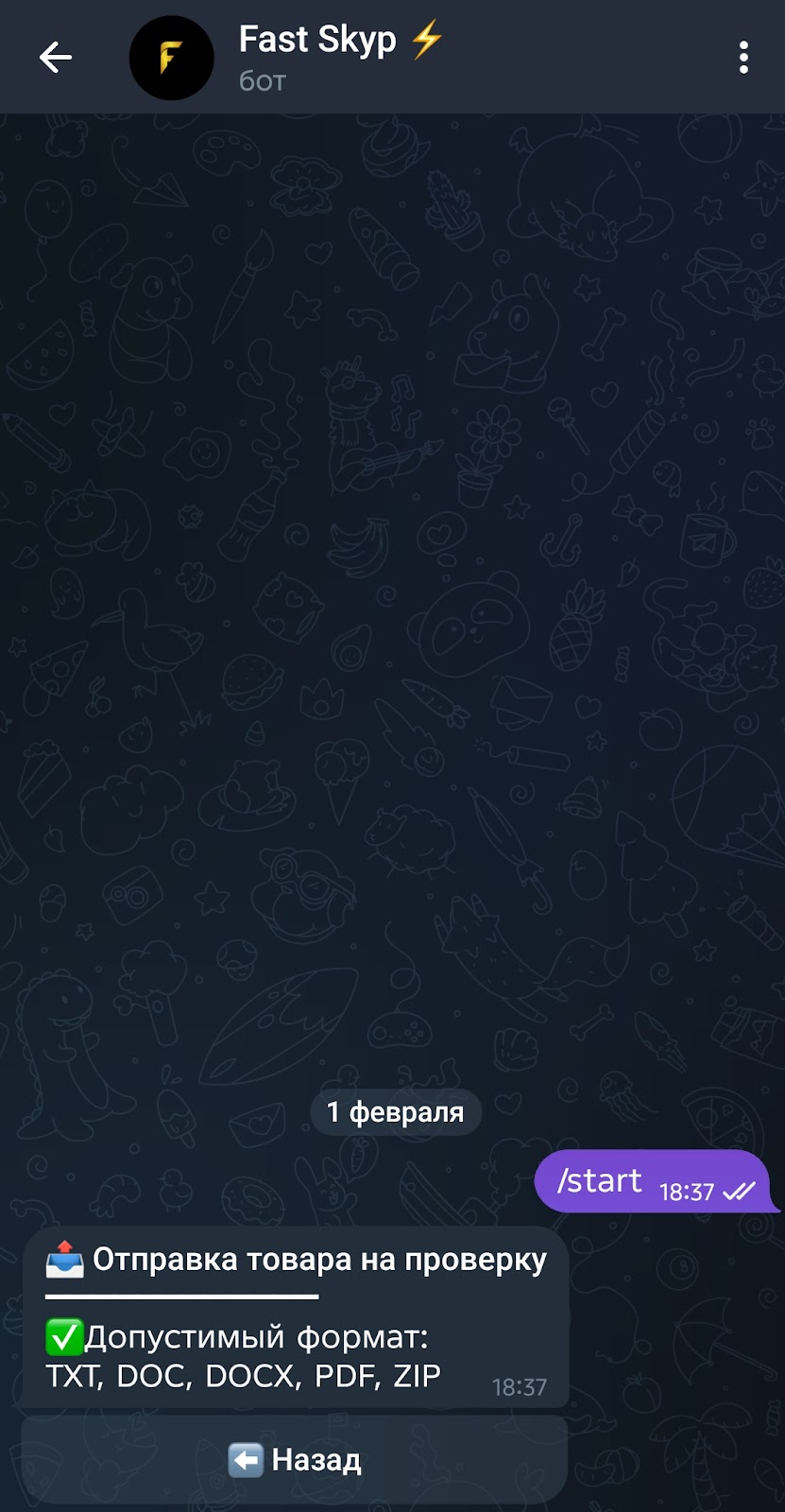Viewport: 785px width, 1512px height.
Task: Tap the Fast Skyp chat title header
Action: point(317,40)
